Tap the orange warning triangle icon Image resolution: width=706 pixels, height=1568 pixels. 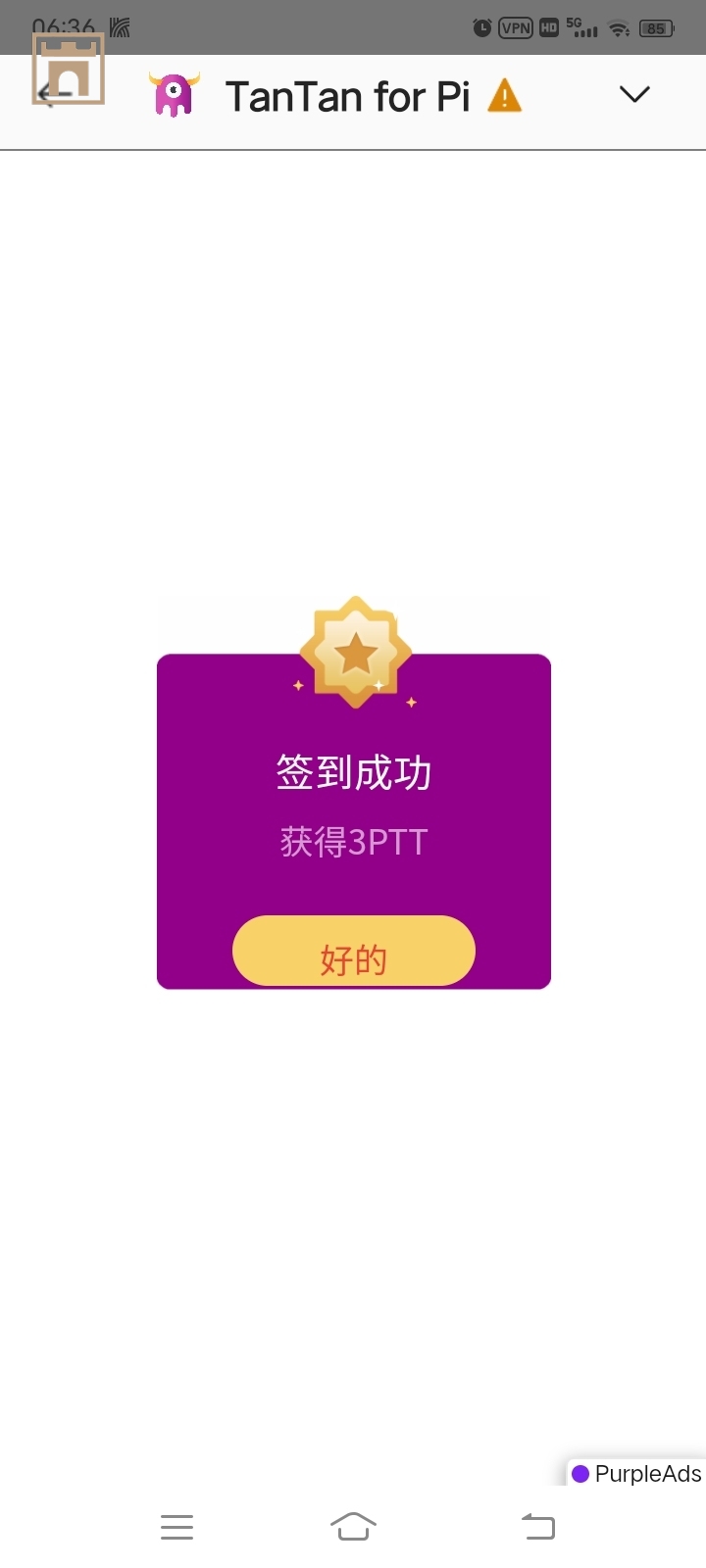pos(504,96)
